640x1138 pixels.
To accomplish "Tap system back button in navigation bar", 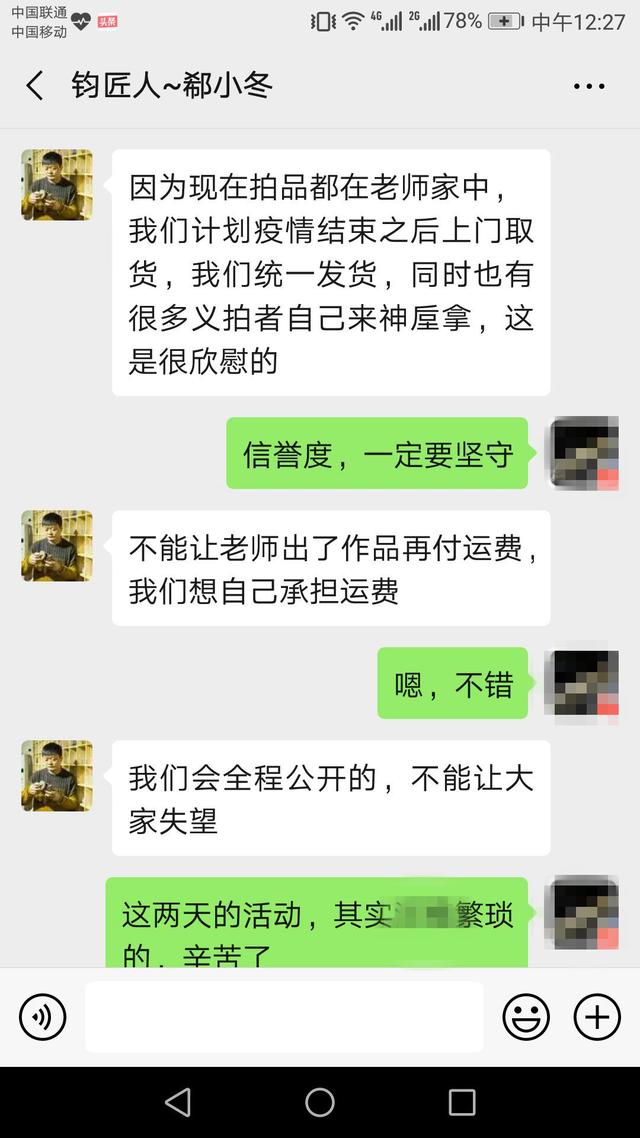I will [178, 1102].
